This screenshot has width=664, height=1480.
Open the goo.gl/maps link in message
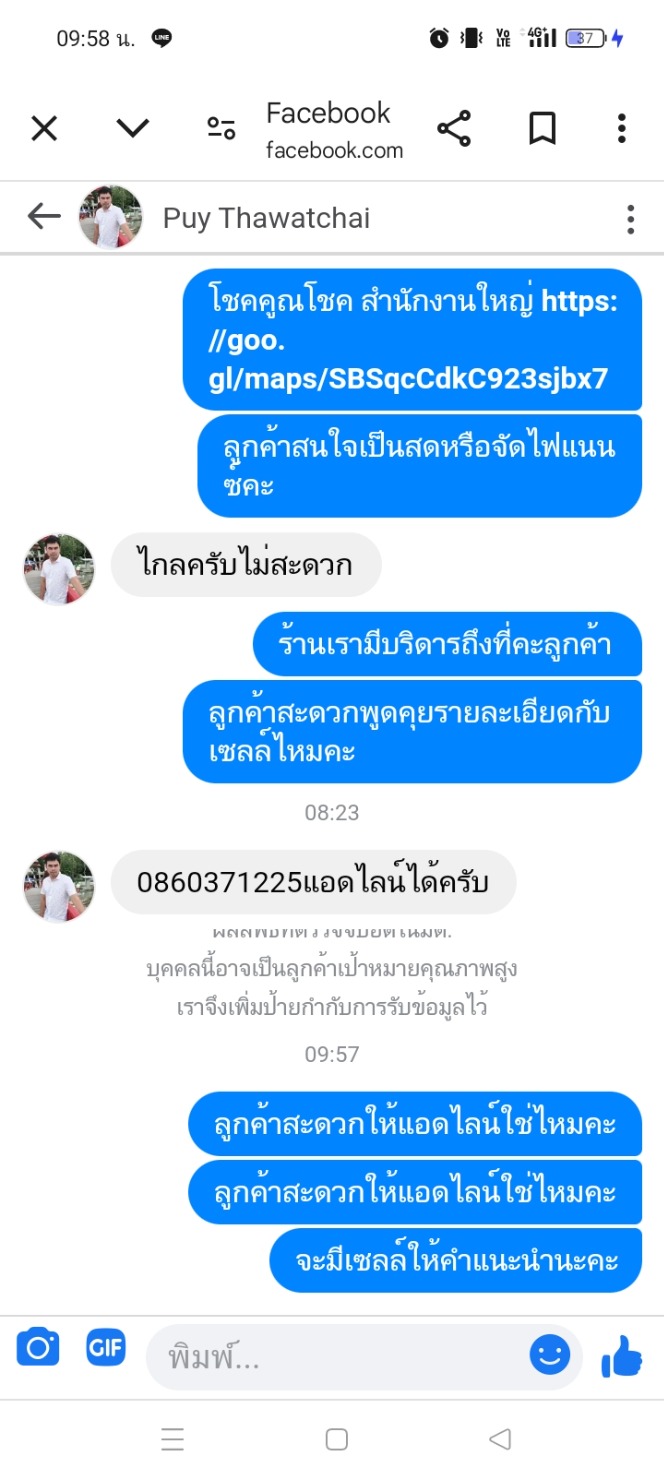click(413, 340)
